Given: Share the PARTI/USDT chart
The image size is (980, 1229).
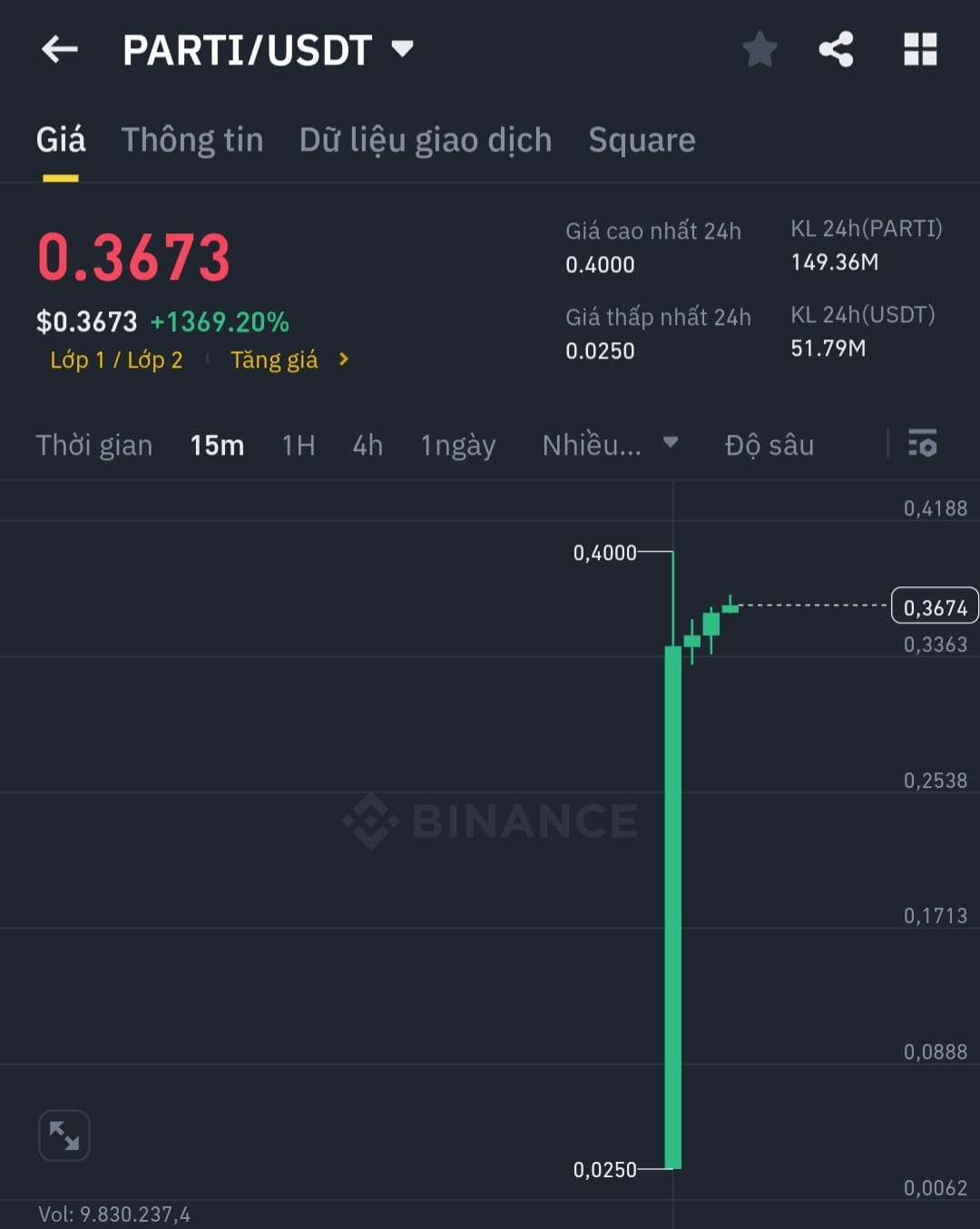Looking at the screenshot, I should (x=836, y=50).
